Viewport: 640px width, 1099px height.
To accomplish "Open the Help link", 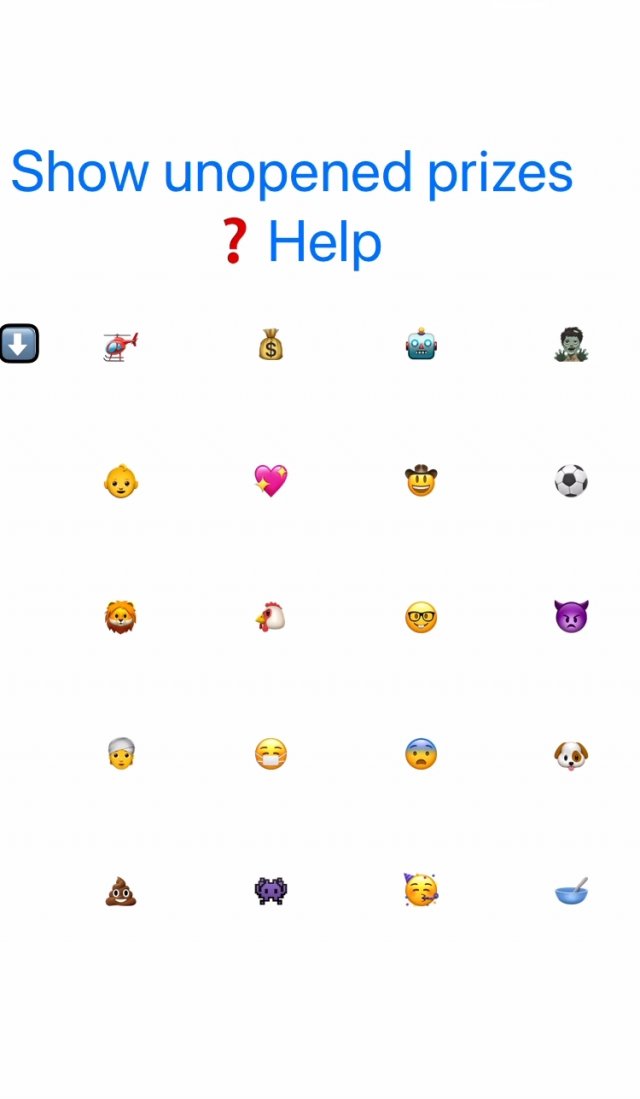I will pos(300,242).
